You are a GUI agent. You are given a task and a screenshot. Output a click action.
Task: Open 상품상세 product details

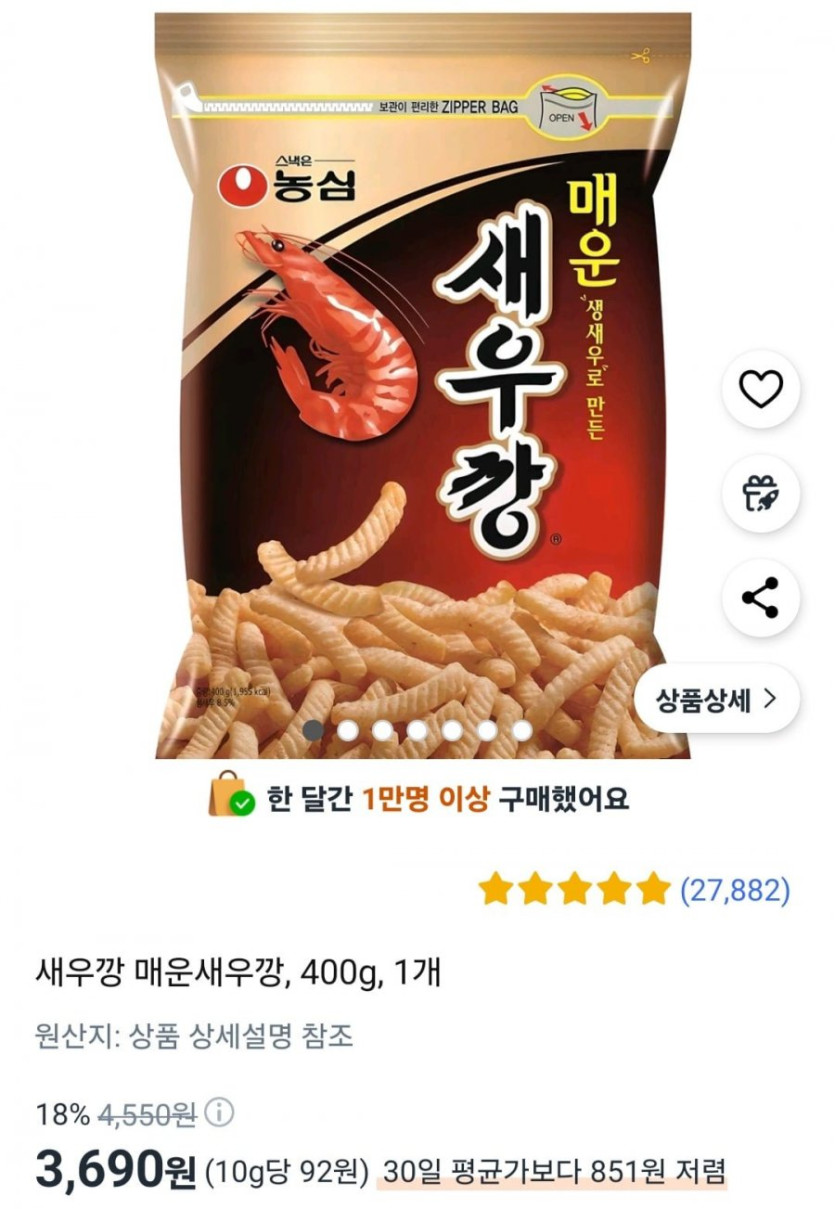[716, 699]
